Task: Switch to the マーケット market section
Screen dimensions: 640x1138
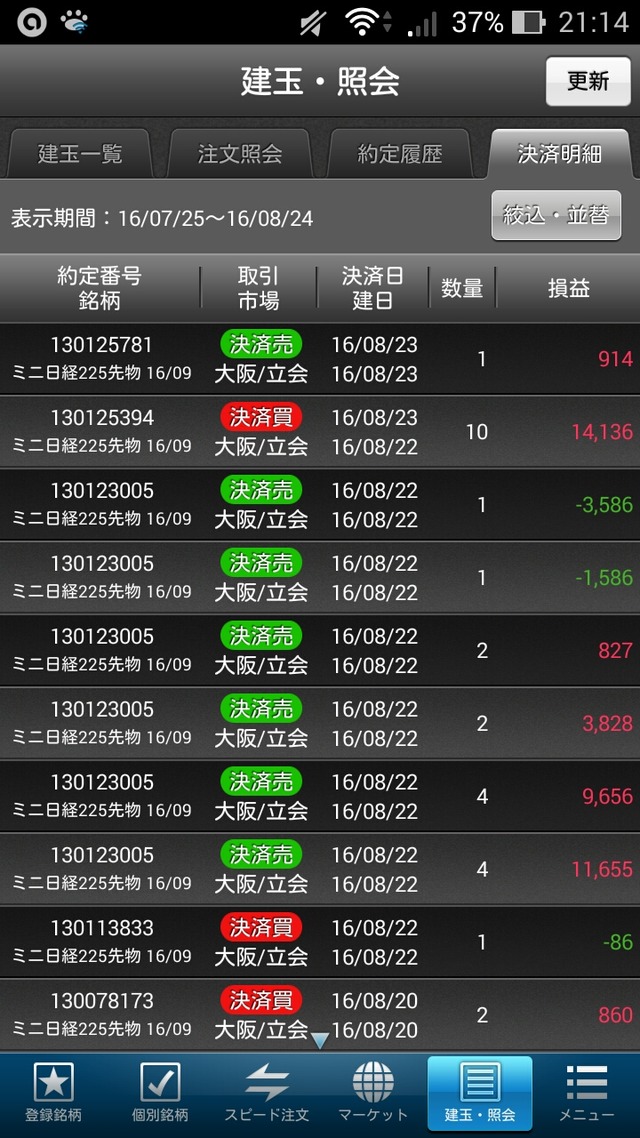Action: 373,1094
